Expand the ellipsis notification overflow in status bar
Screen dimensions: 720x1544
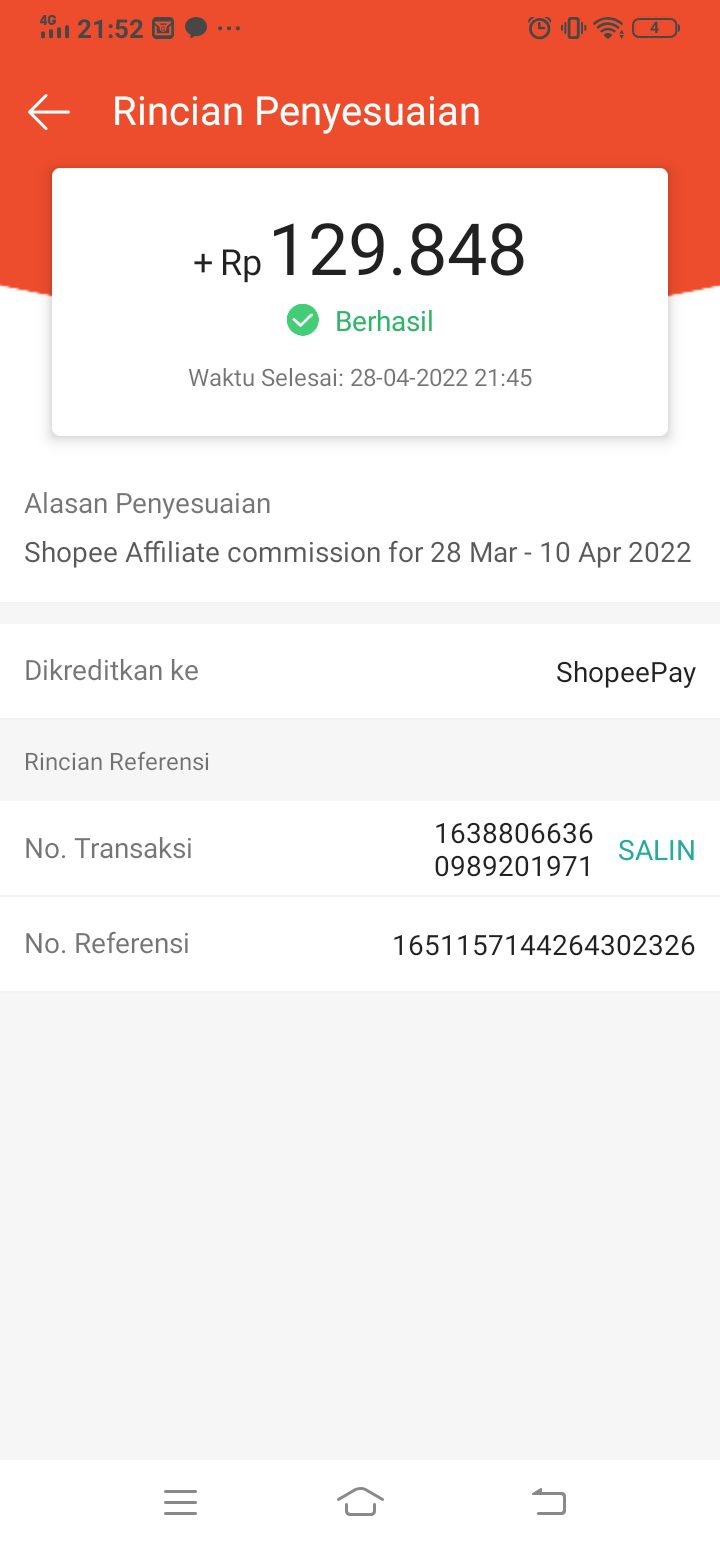pyautogui.click(x=229, y=27)
